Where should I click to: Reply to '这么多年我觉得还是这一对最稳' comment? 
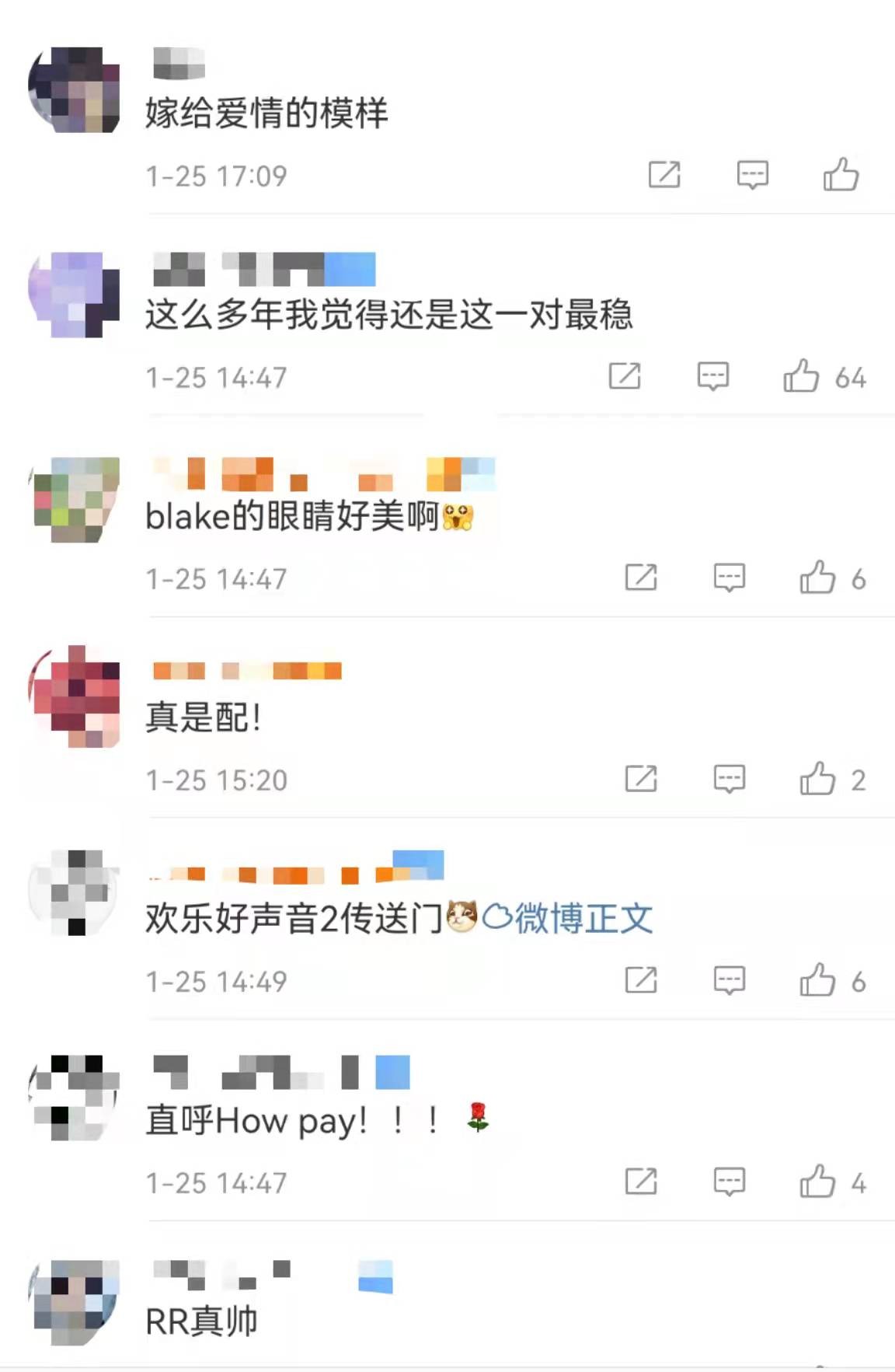(712, 376)
